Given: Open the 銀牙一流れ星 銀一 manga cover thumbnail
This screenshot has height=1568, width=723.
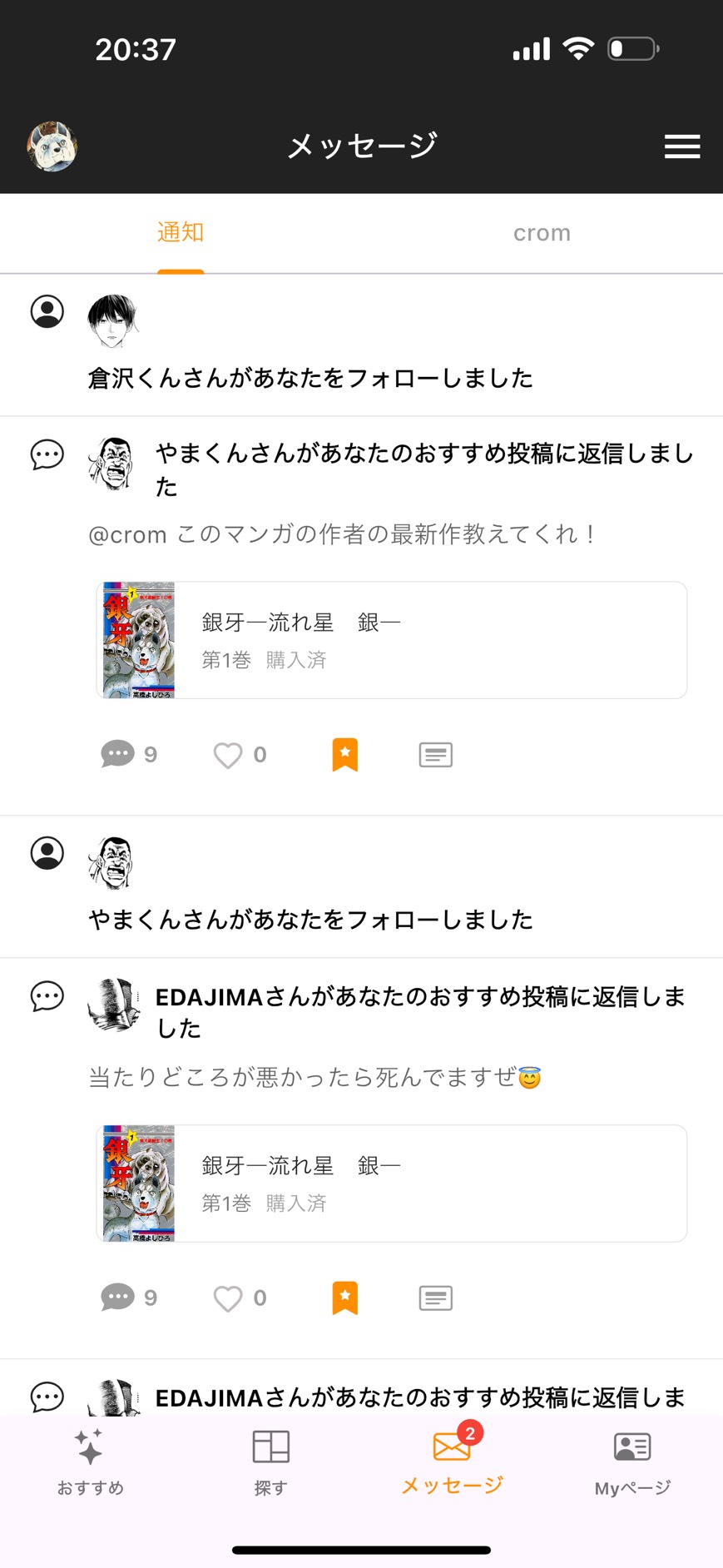Looking at the screenshot, I should pyautogui.click(x=138, y=639).
